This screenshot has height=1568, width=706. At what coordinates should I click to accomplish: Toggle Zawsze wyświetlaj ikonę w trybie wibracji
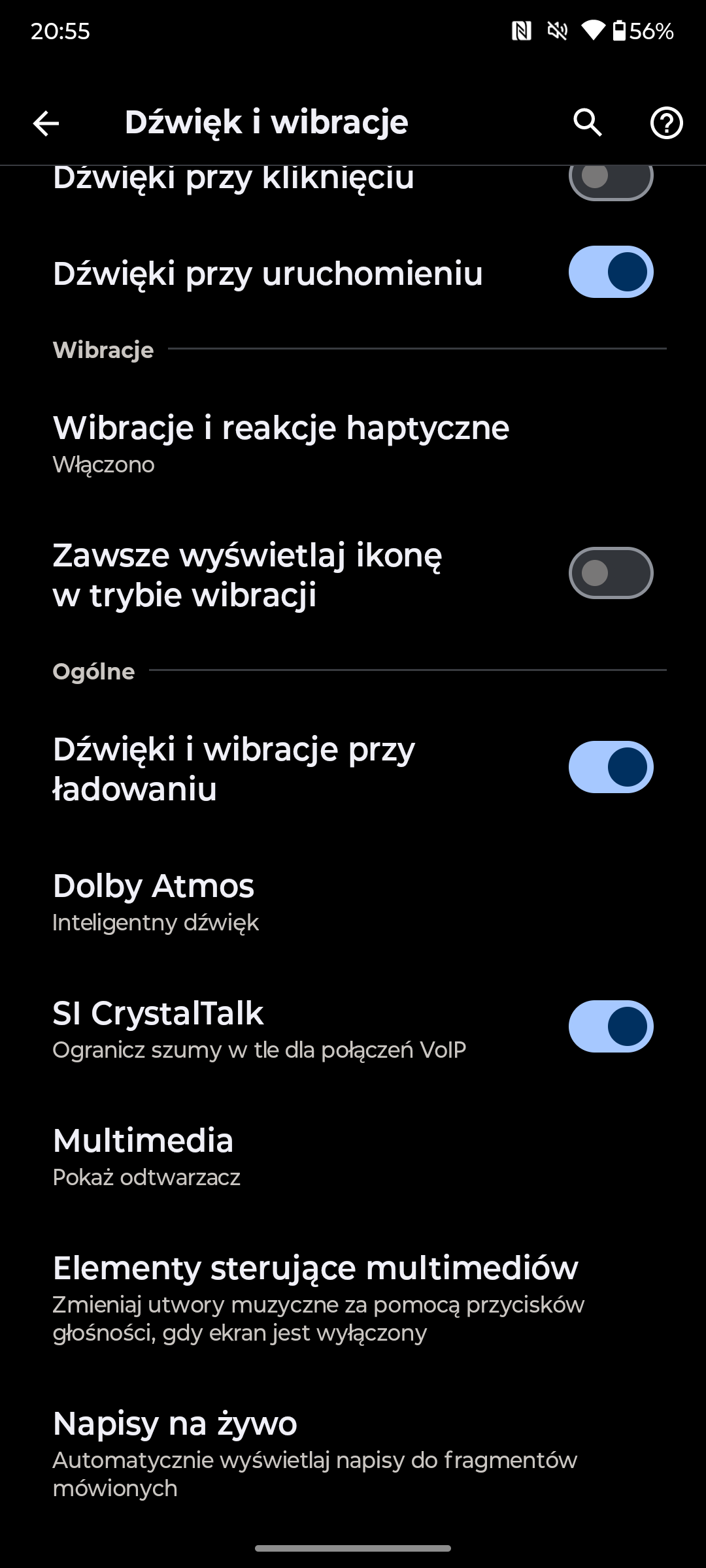pos(611,573)
